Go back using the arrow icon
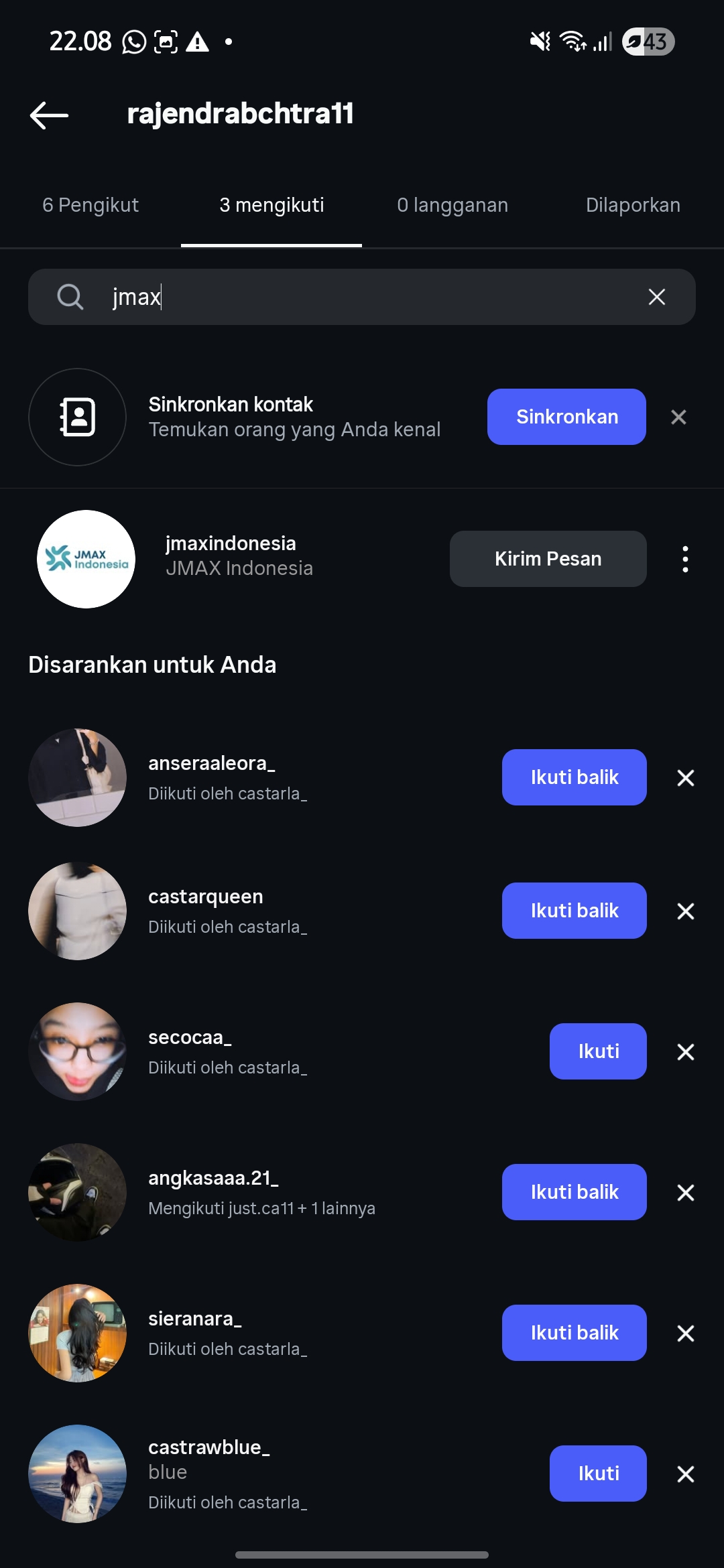 pyautogui.click(x=50, y=115)
